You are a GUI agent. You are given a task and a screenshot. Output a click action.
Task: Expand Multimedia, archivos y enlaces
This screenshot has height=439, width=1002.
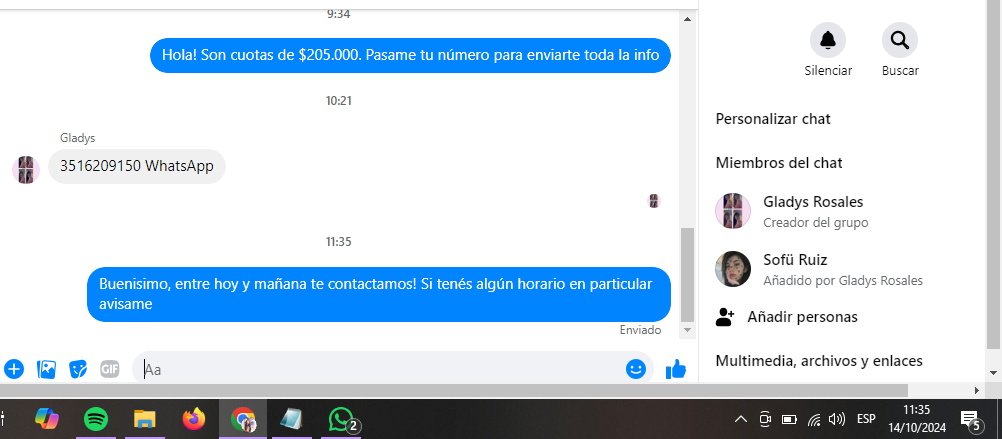[818, 361]
